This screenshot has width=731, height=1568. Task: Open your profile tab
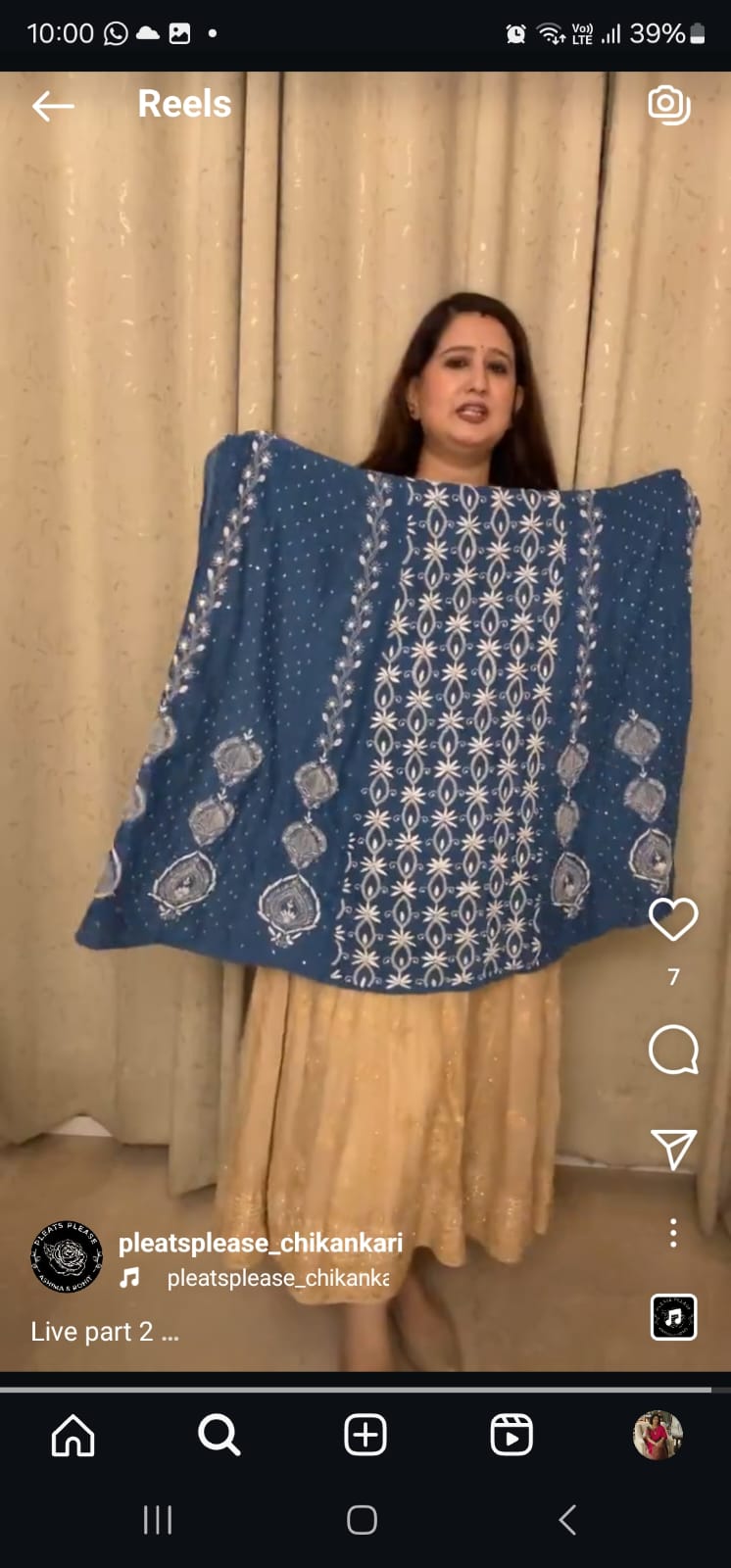click(x=658, y=1436)
